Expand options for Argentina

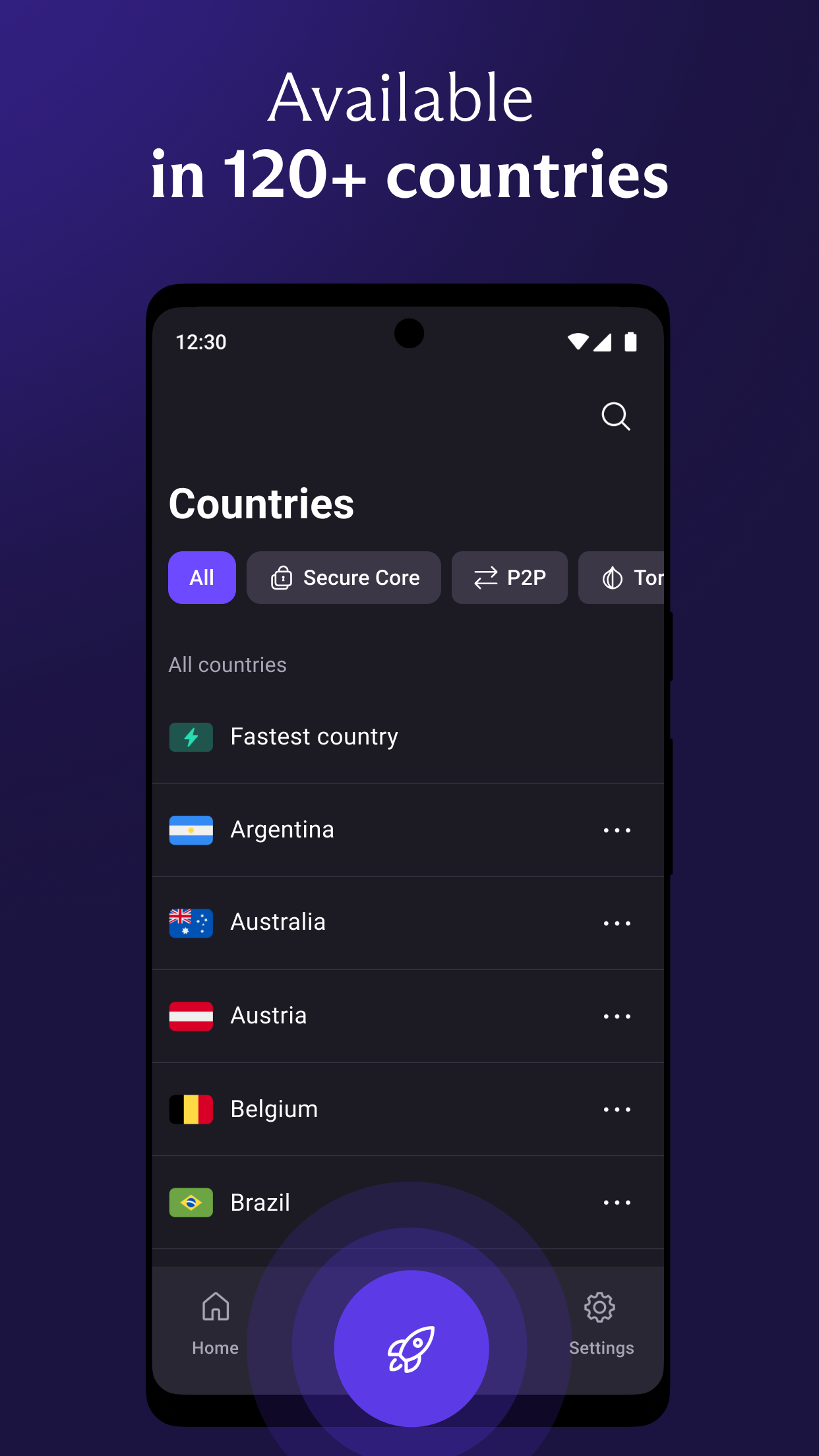click(617, 830)
